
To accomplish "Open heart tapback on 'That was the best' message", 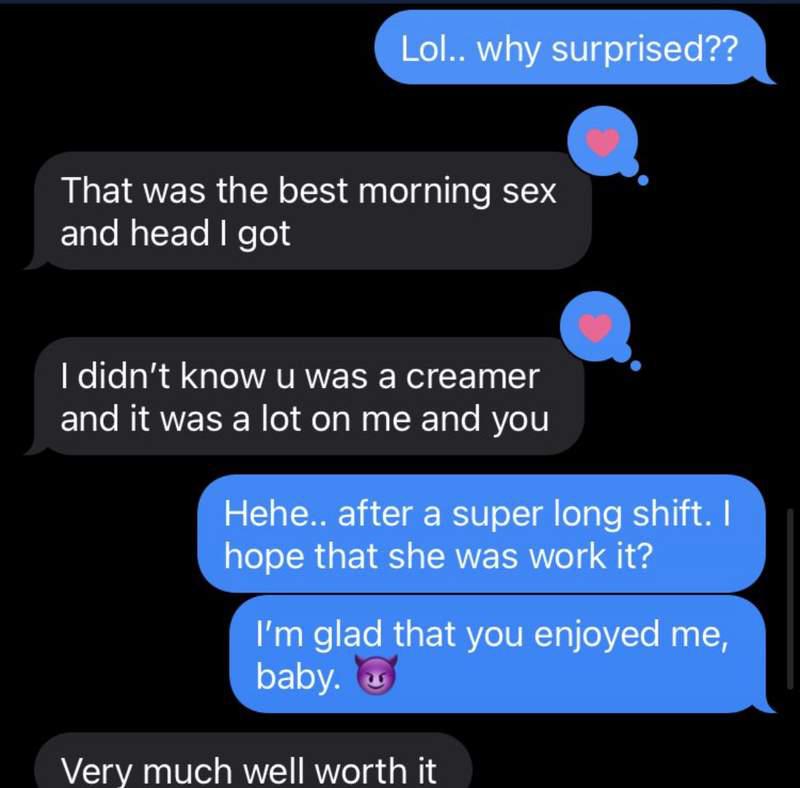I will (602, 143).
